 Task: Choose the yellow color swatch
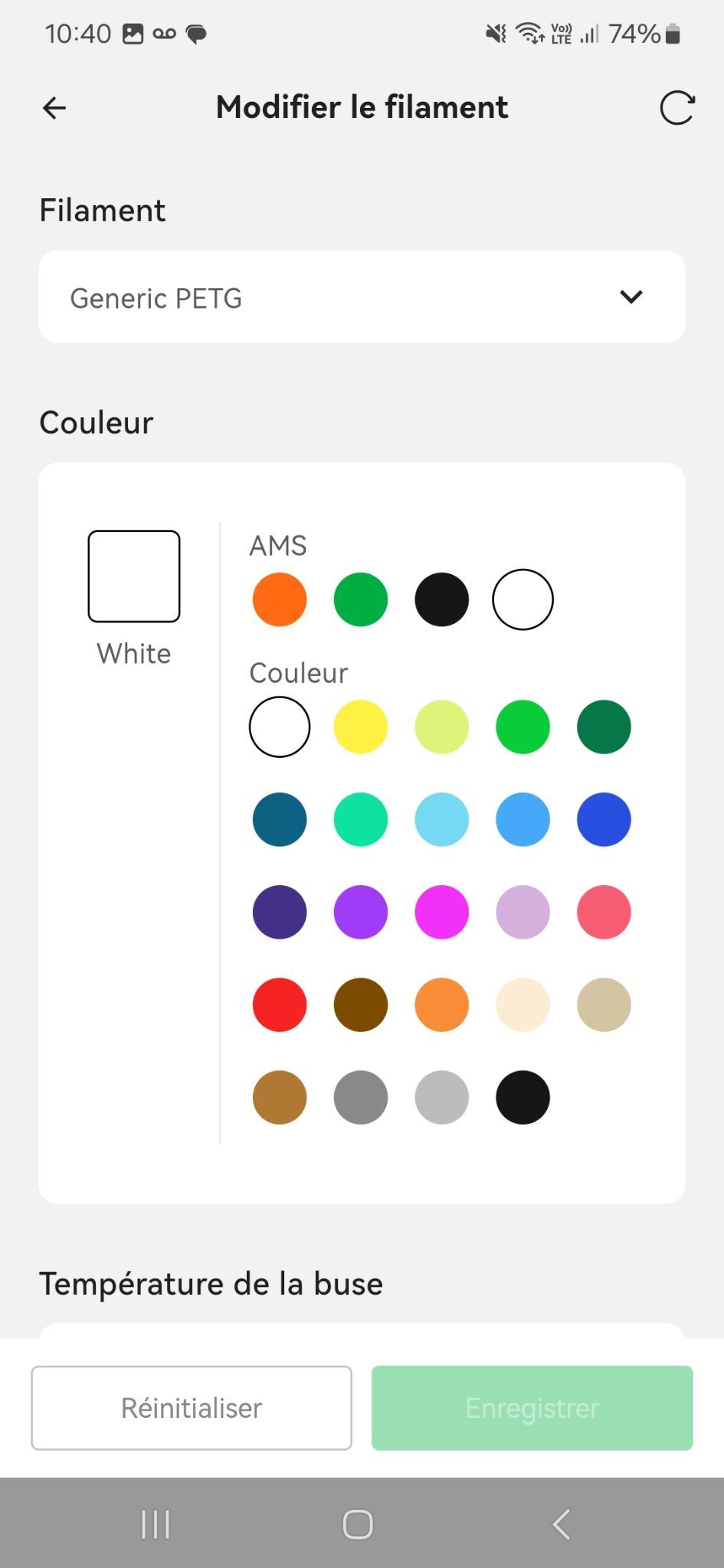tap(361, 727)
